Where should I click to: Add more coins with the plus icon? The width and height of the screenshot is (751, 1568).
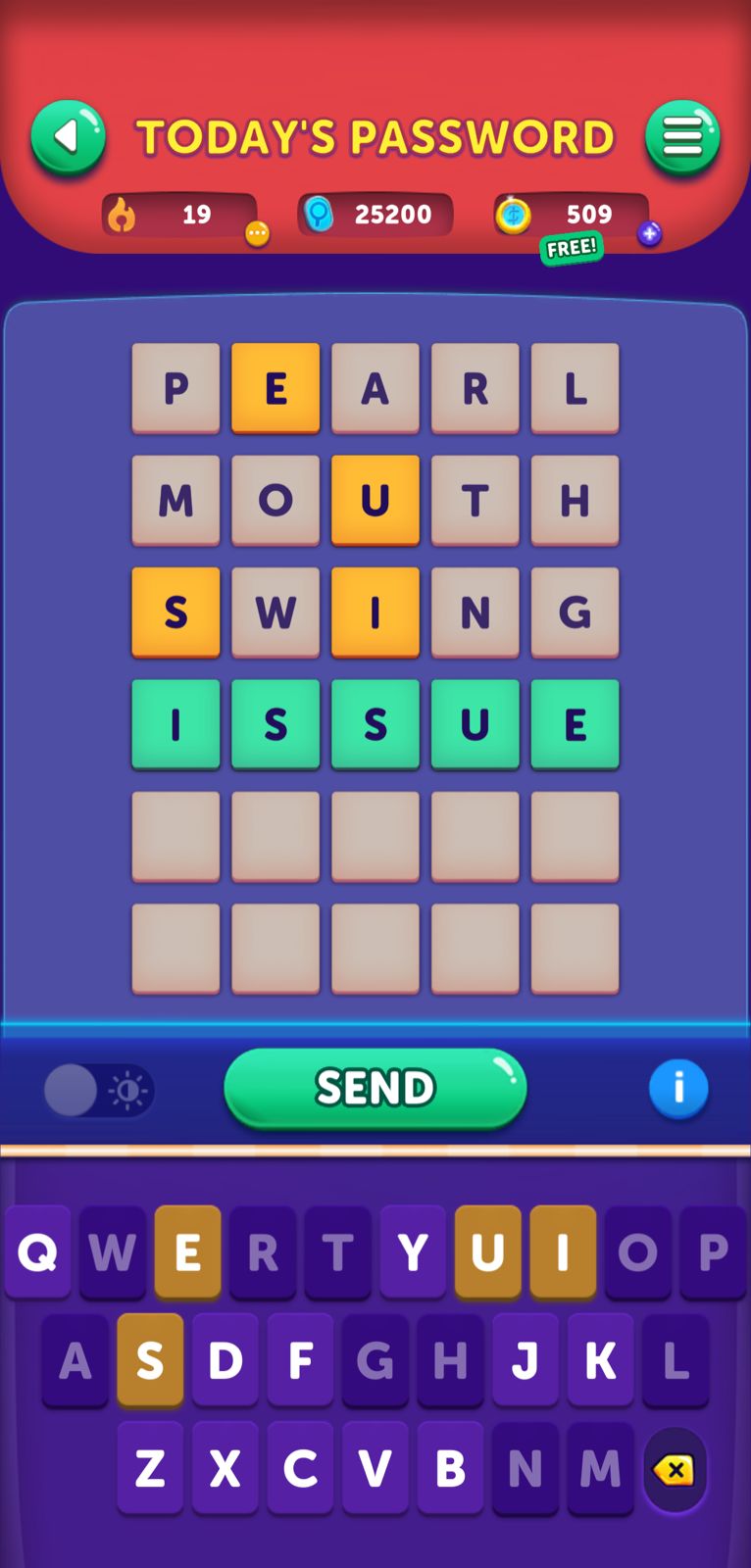coord(649,233)
